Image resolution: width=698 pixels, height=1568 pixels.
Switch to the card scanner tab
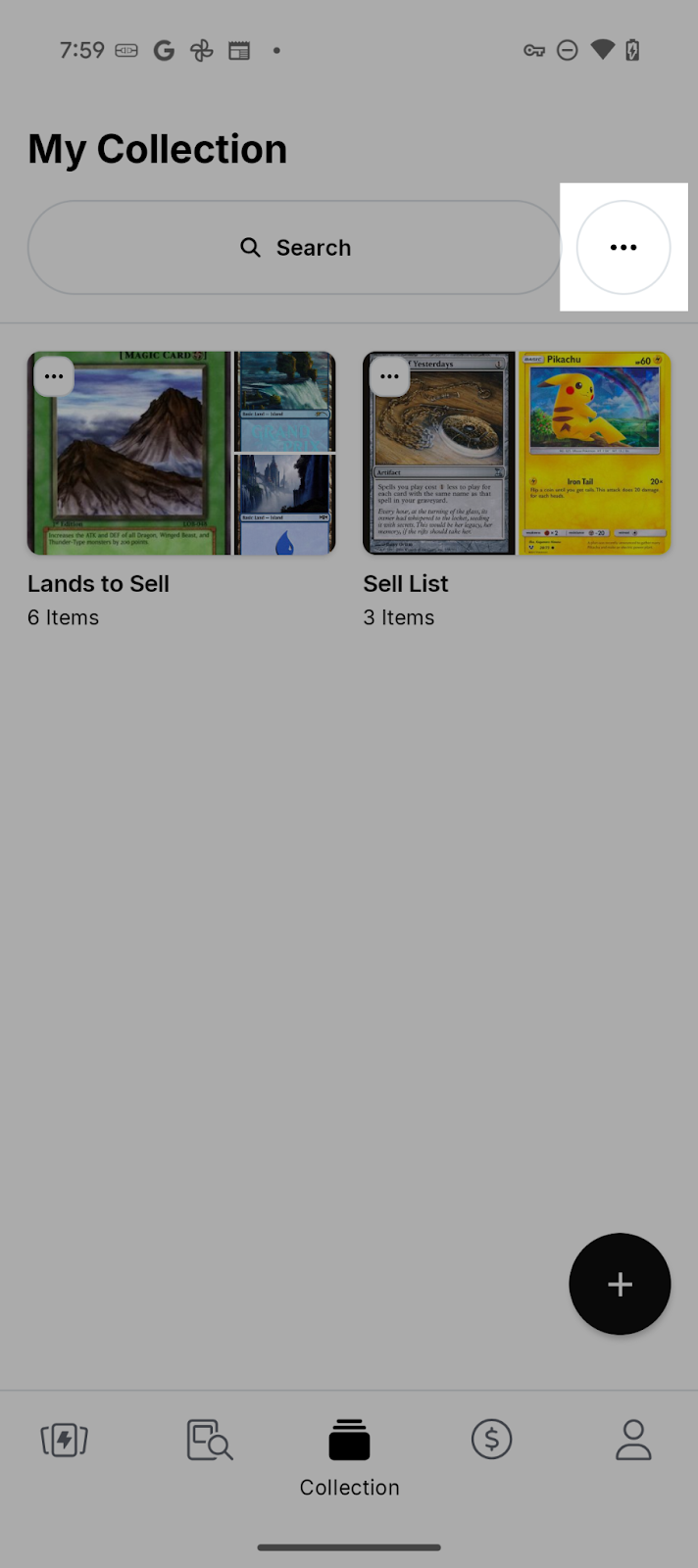pyautogui.click(x=65, y=1441)
